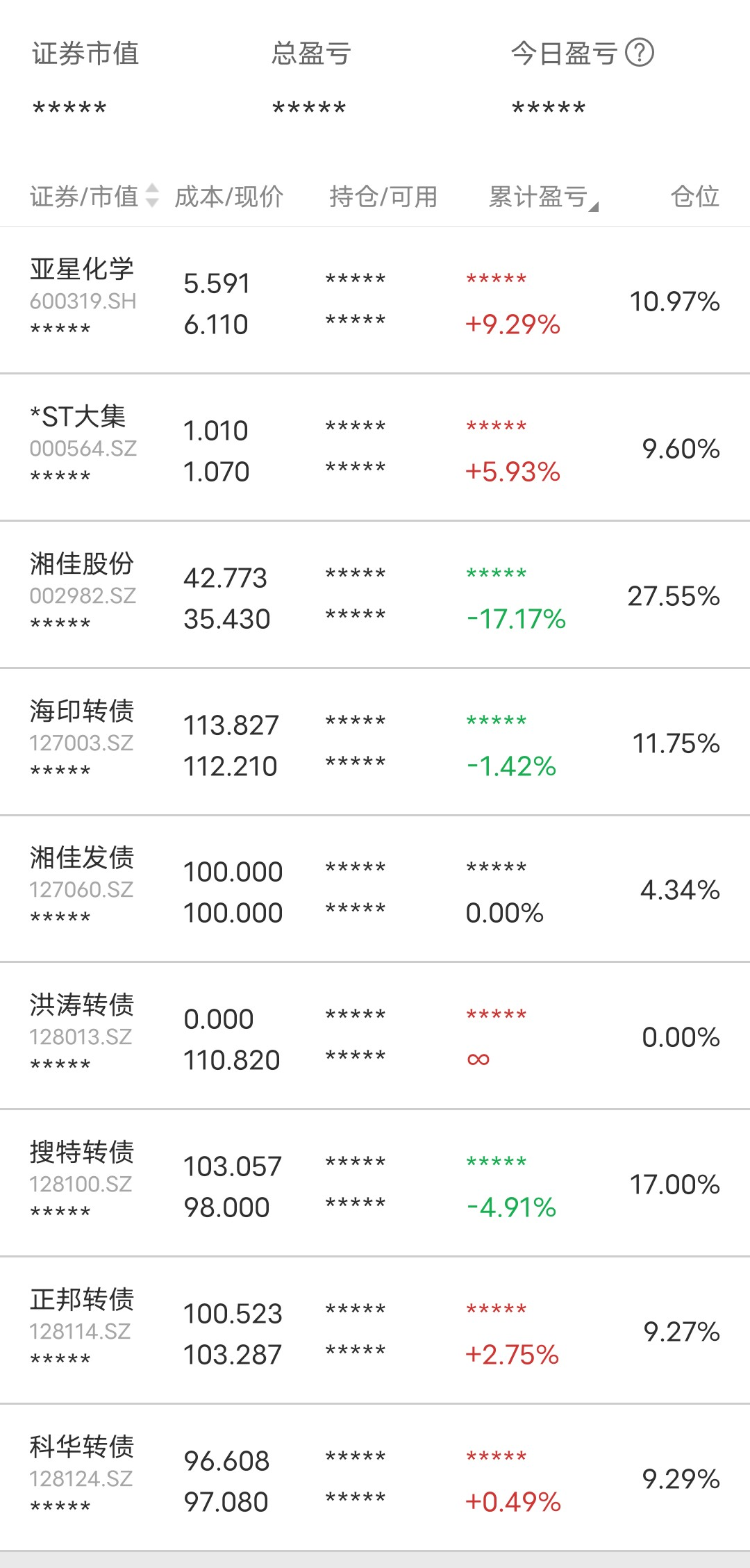
Task: Open the 湘佳发债 holding row
Action: 375,889
